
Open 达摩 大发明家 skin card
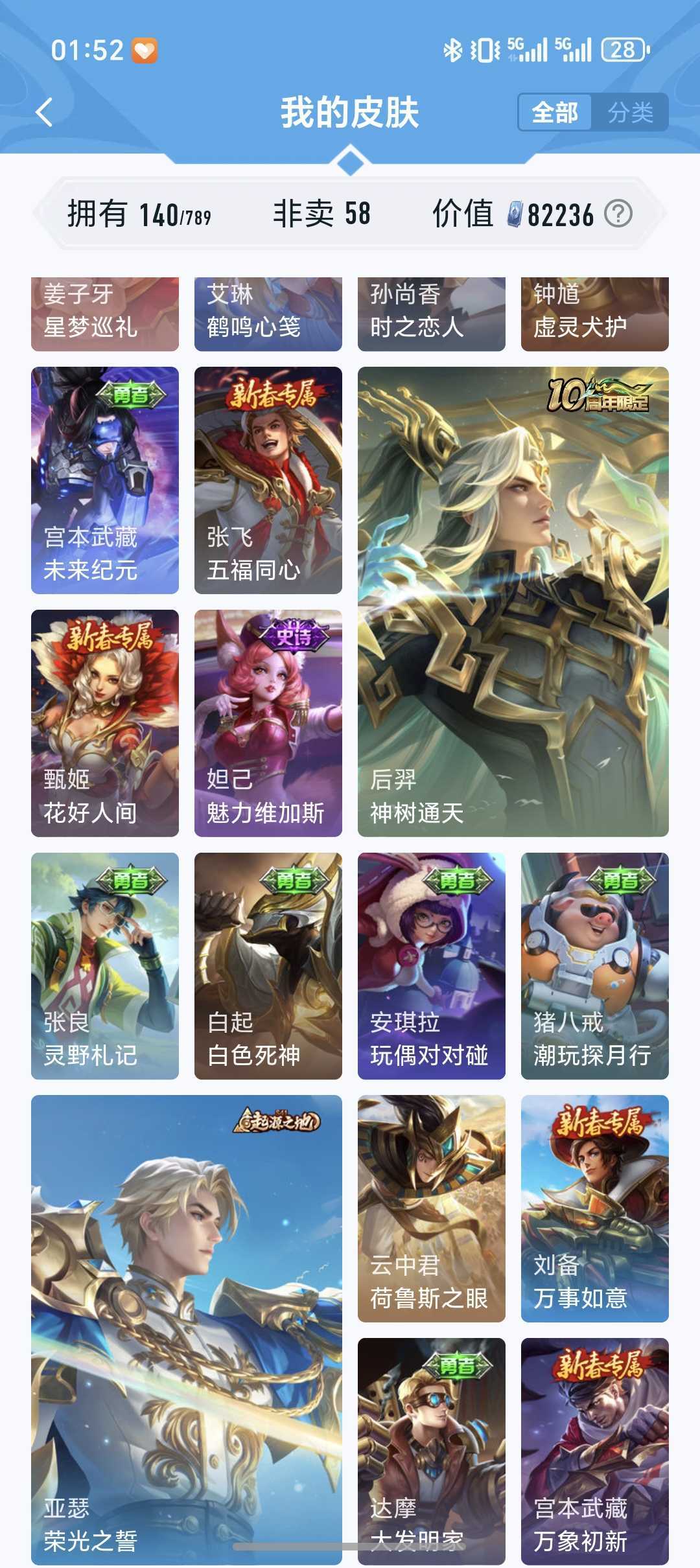pyautogui.click(x=432, y=1451)
